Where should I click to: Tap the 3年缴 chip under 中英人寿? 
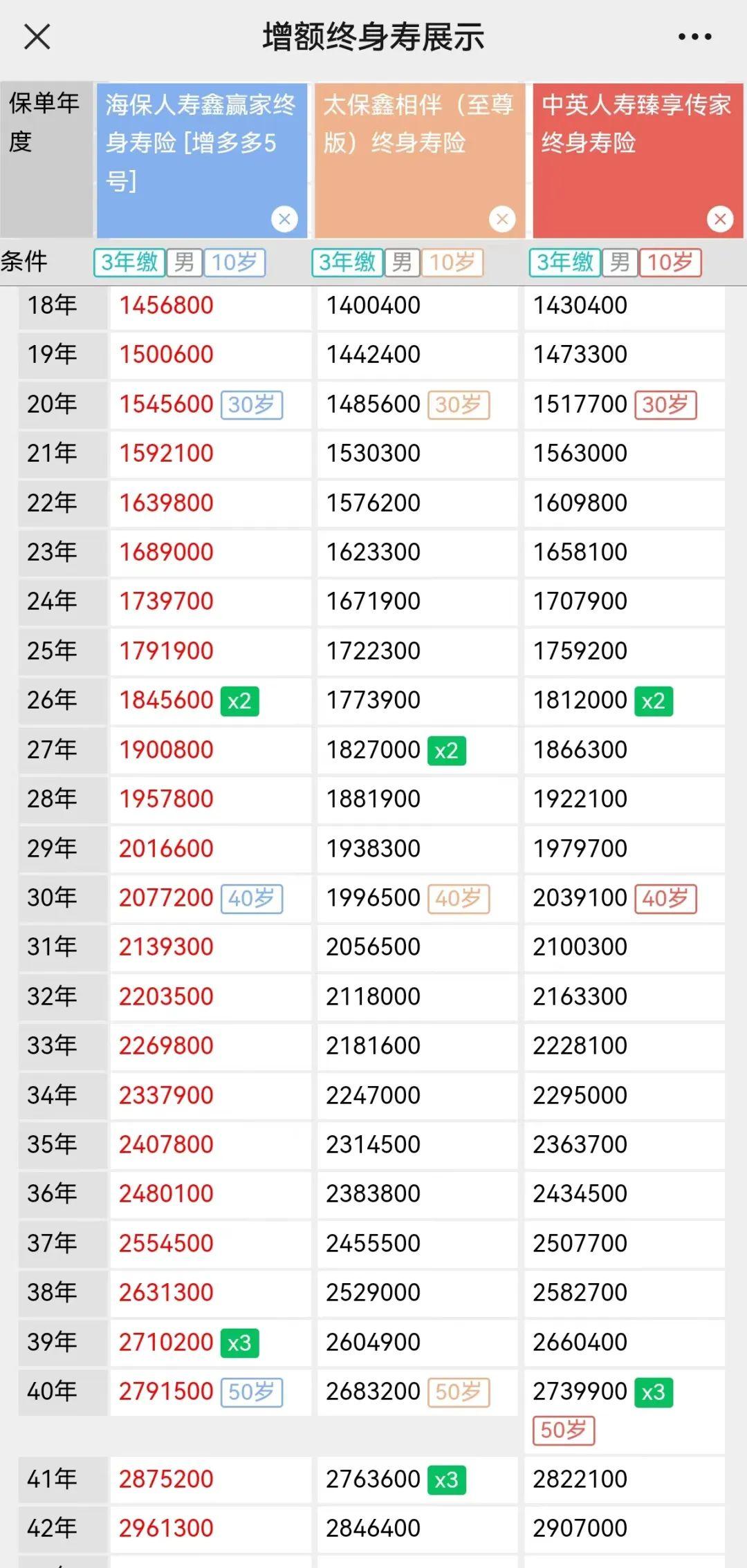point(565,263)
